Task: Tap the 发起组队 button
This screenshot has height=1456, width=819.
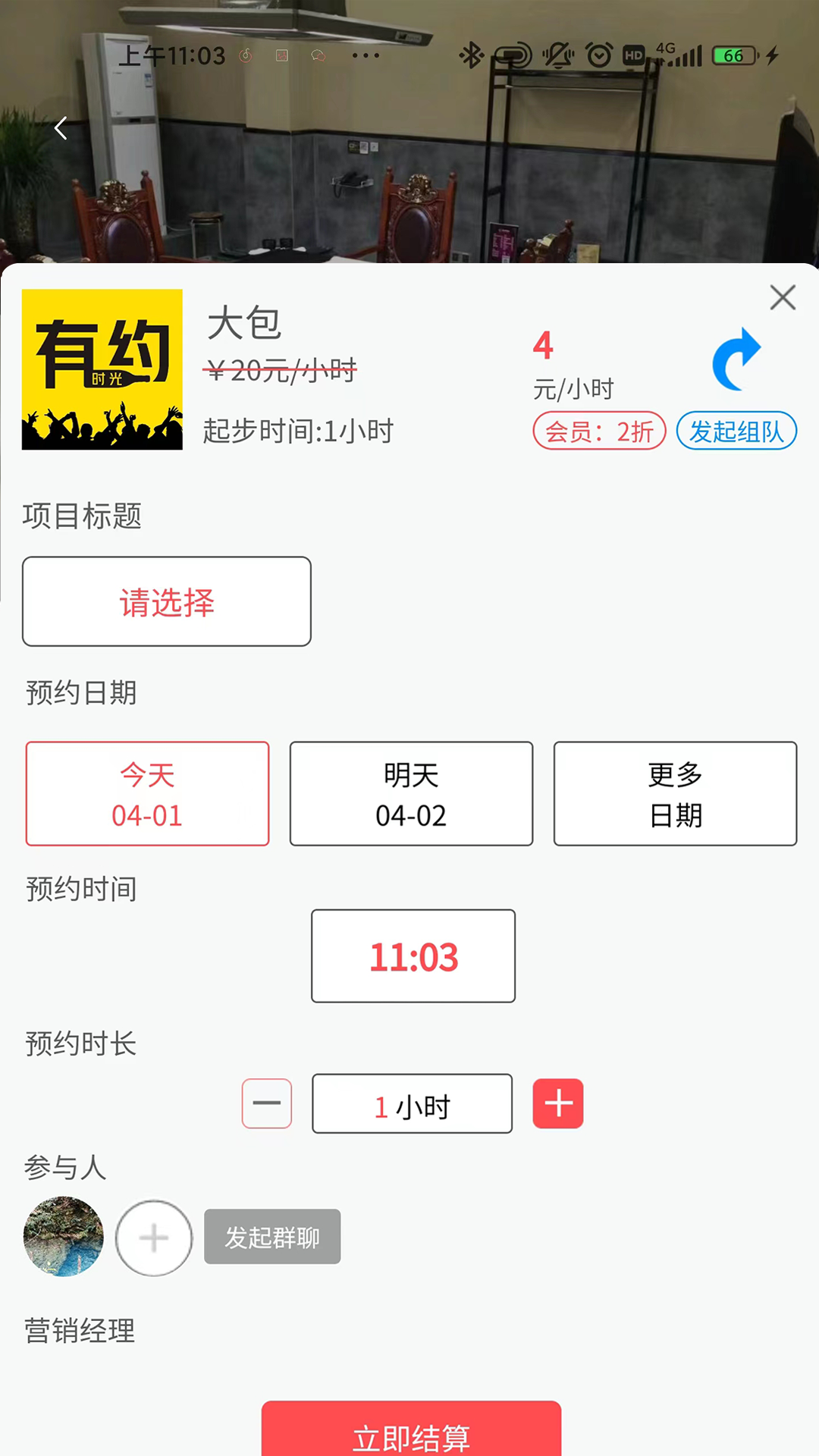Action: [x=736, y=431]
